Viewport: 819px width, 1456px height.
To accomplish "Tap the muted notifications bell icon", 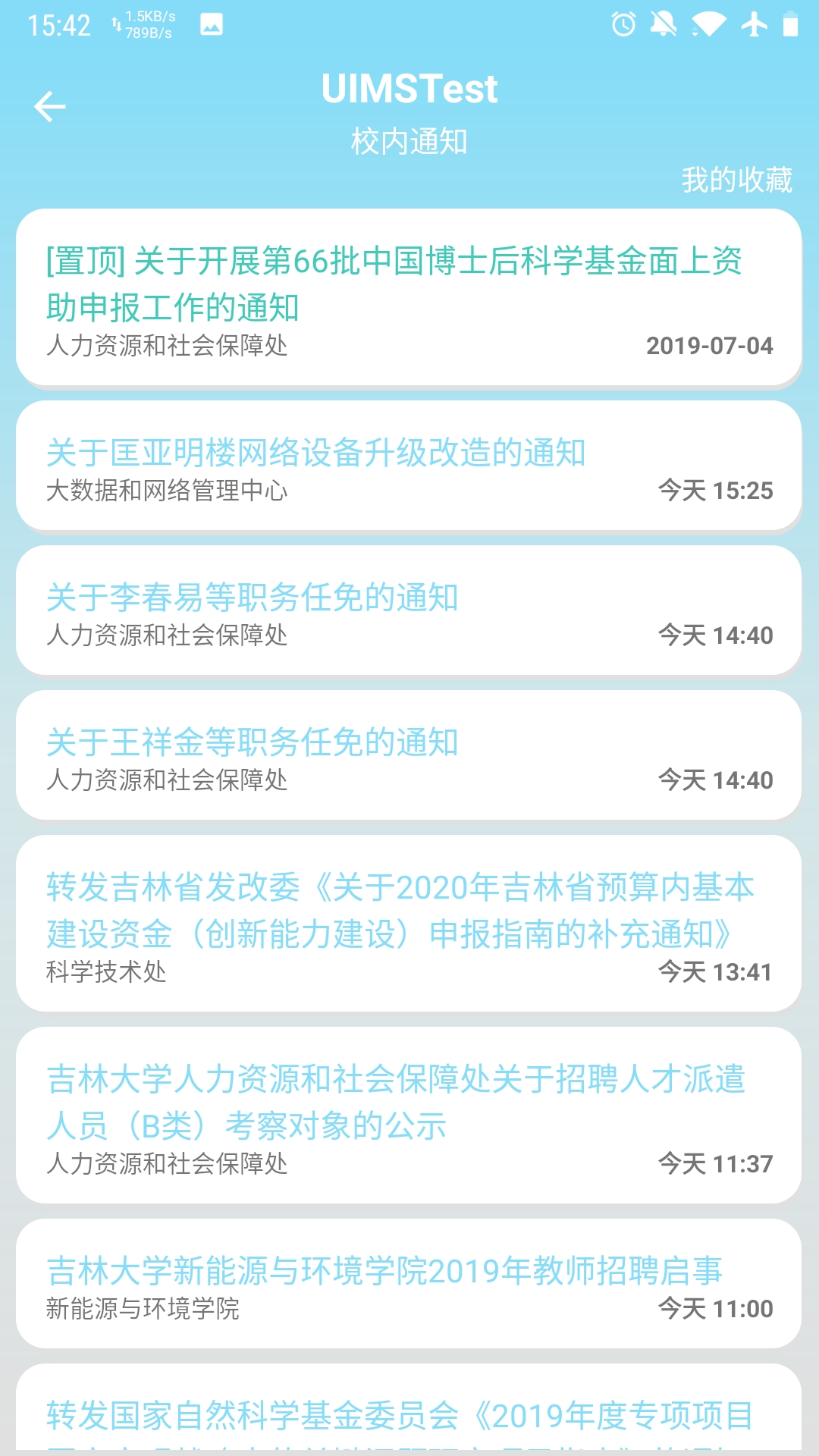I will coord(664,25).
